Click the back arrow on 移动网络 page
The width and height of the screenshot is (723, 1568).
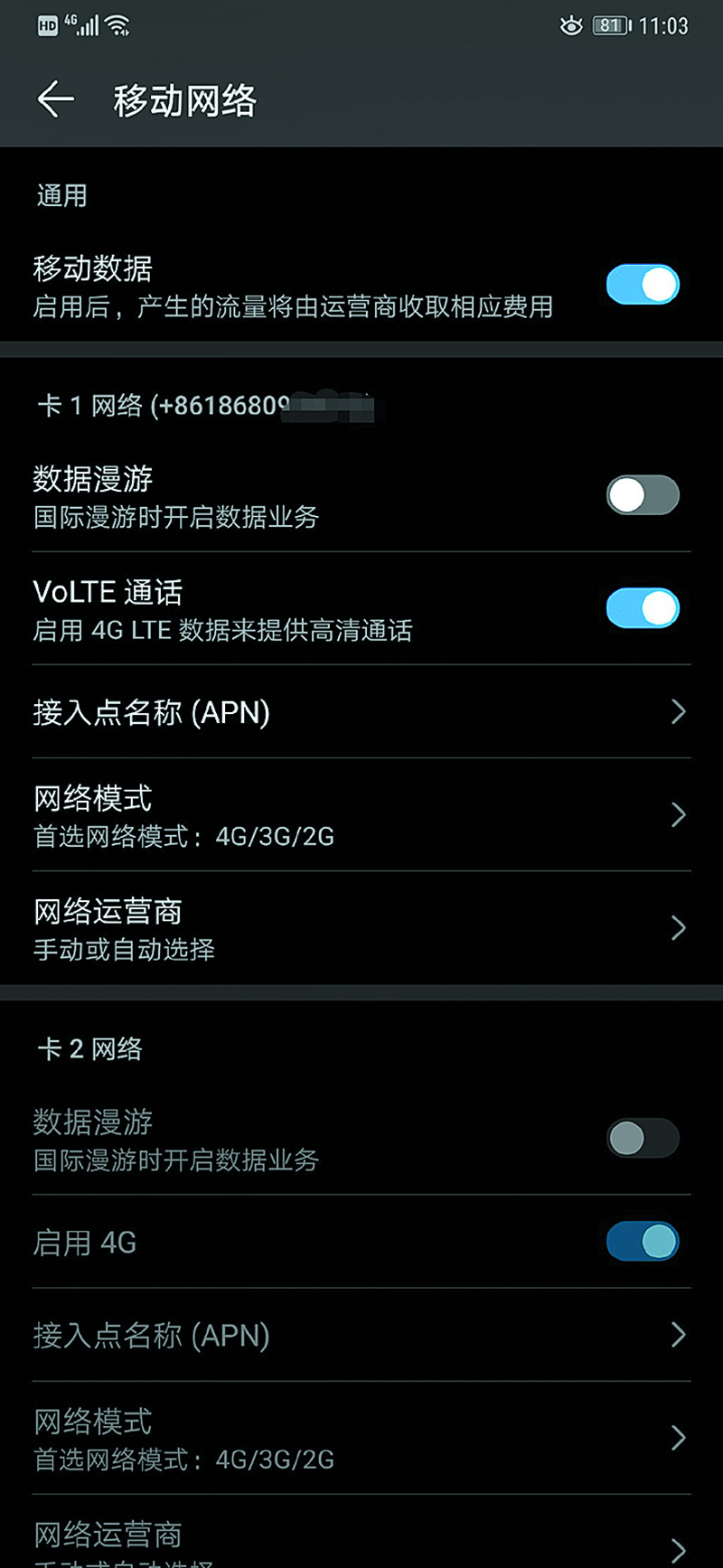pos(54,99)
